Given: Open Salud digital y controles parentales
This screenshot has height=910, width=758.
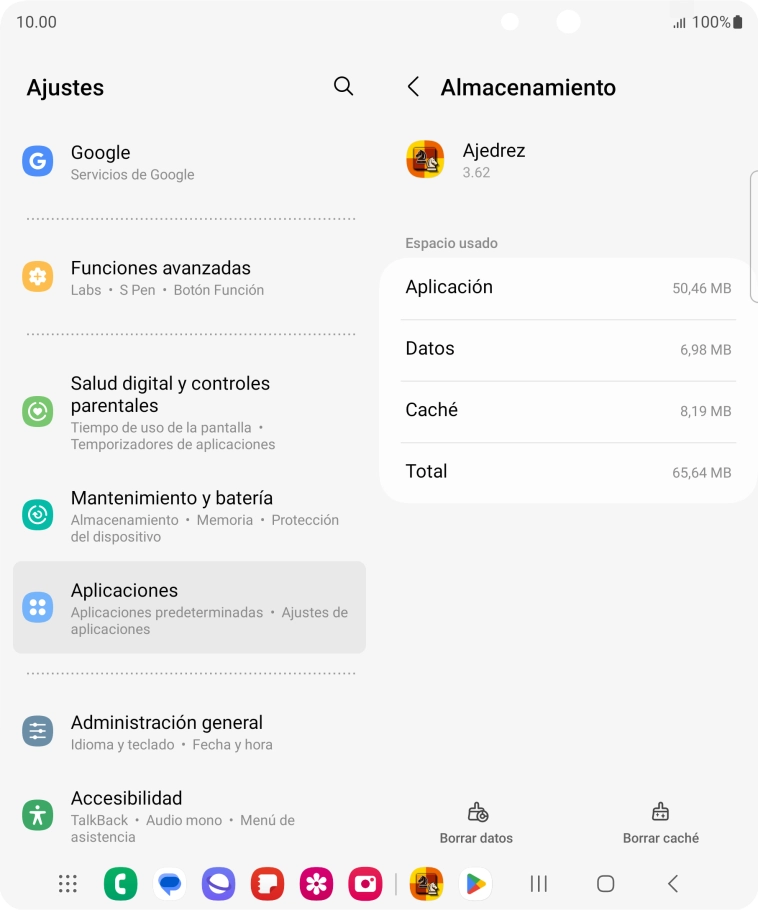Looking at the screenshot, I should coord(188,412).
